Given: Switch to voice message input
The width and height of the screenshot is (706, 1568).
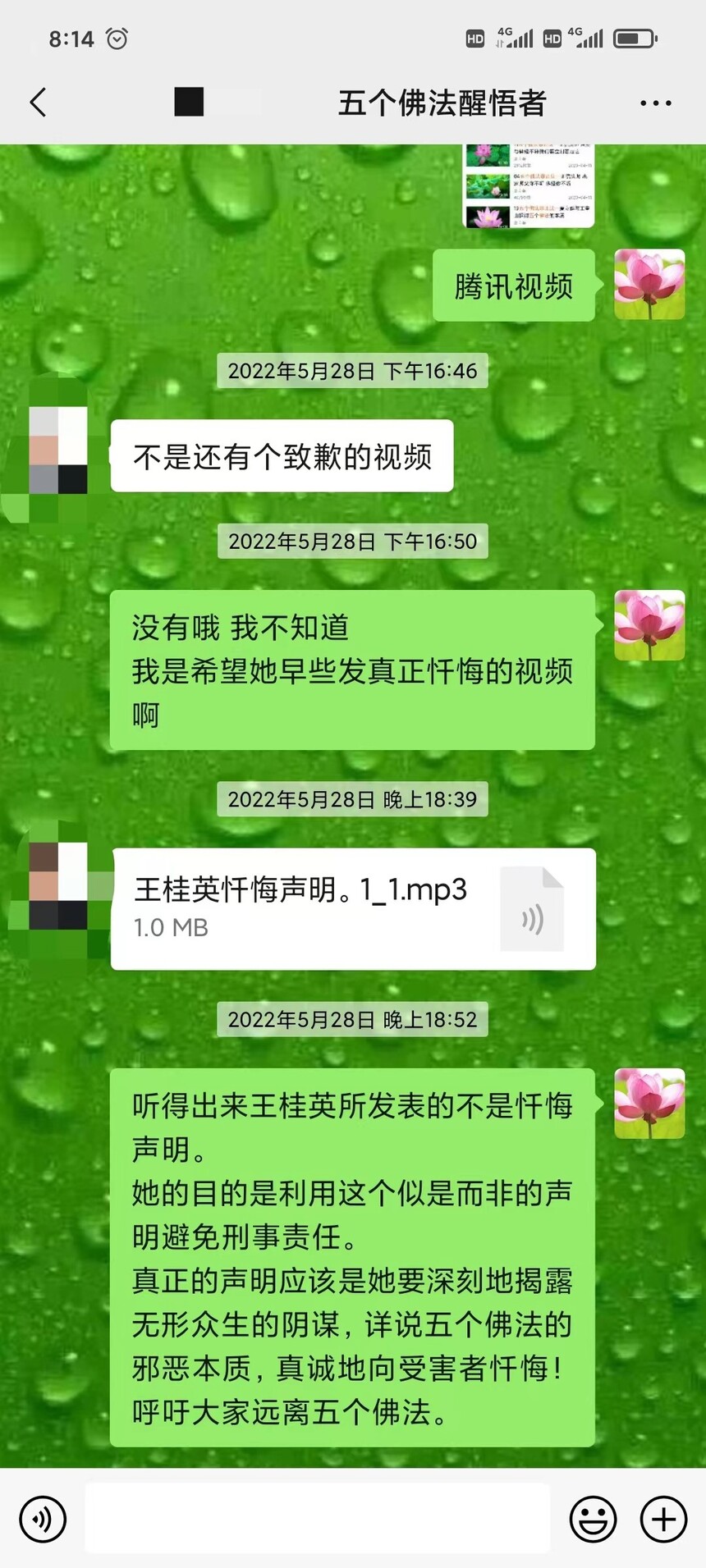Looking at the screenshot, I should 43,1519.
